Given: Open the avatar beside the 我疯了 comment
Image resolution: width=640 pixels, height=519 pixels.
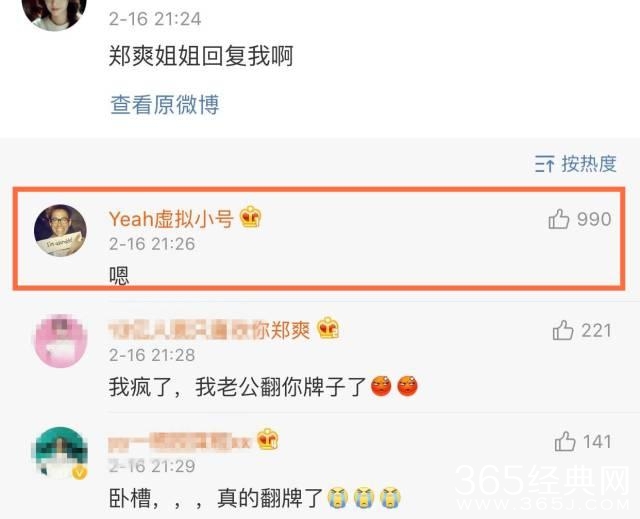Looking at the screenshot, I should pyautogui.click(x=60, y=341).
